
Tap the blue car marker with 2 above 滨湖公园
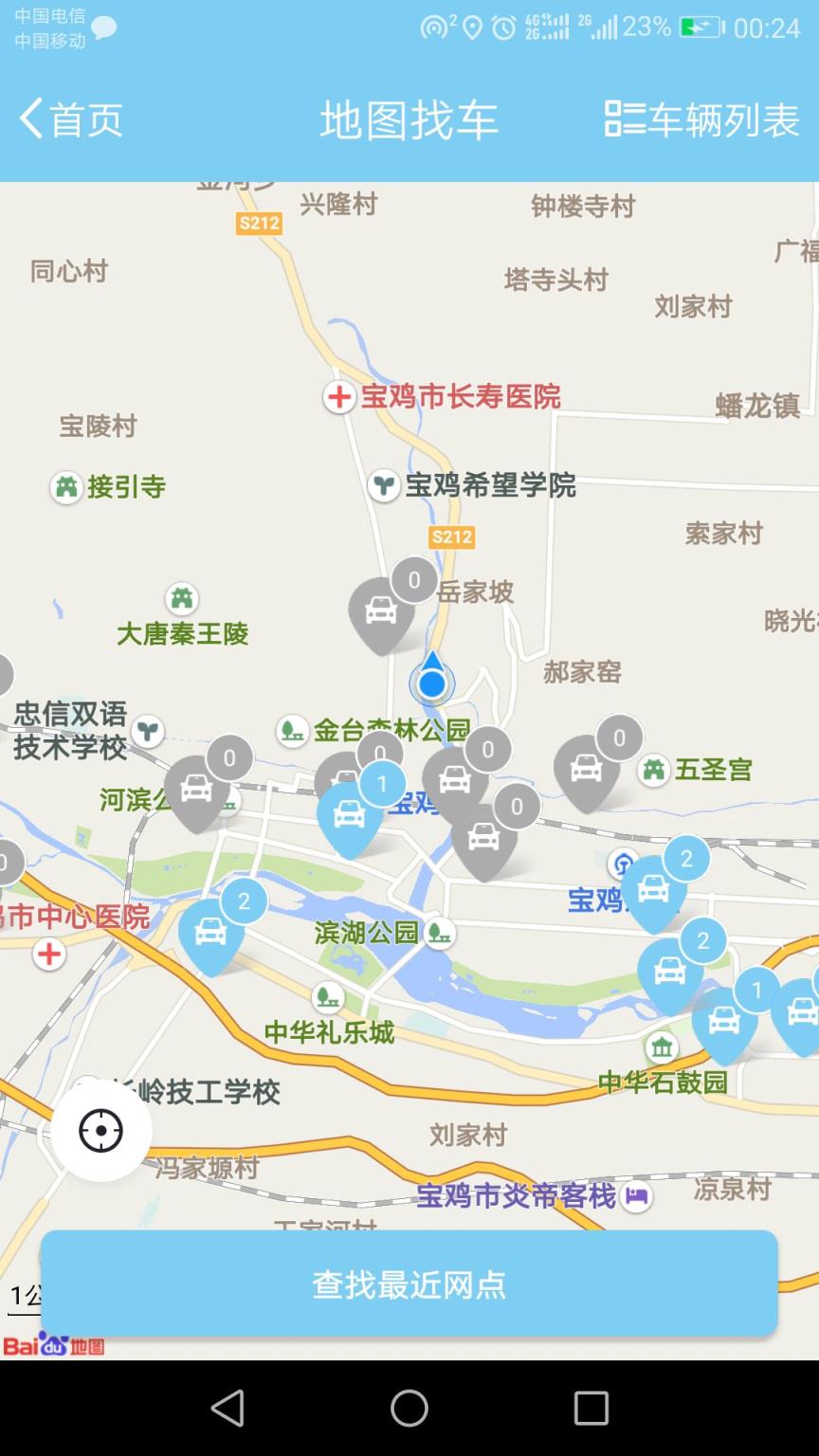(210, 929)
